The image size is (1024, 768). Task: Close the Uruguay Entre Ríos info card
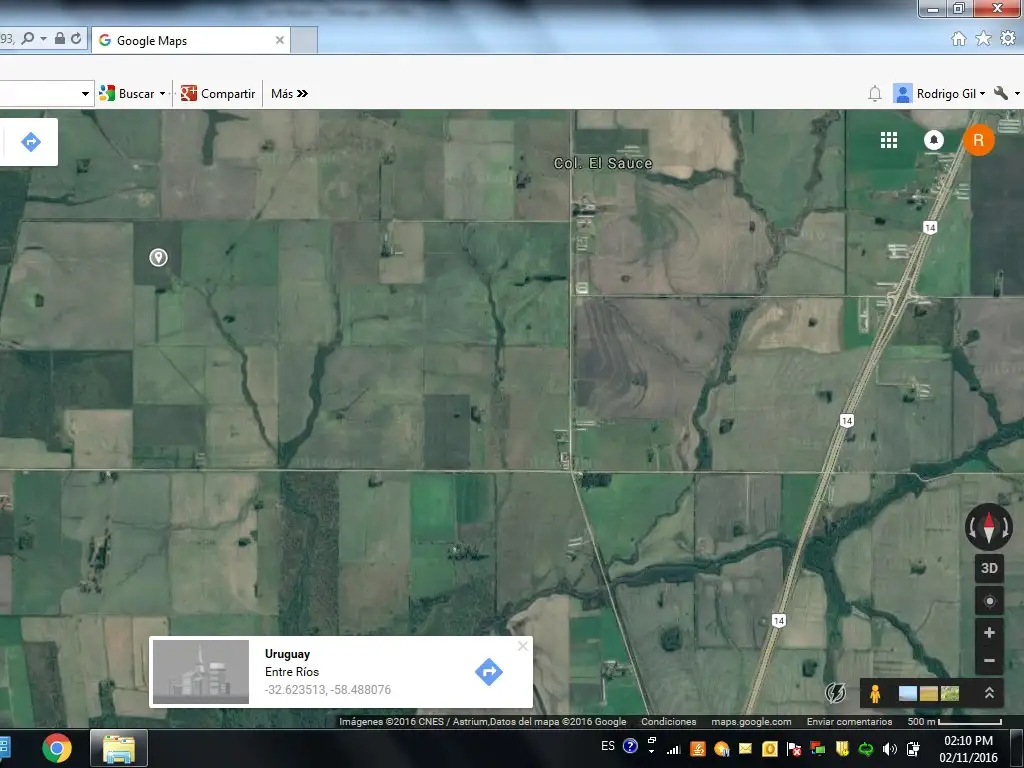coord(522,646)
